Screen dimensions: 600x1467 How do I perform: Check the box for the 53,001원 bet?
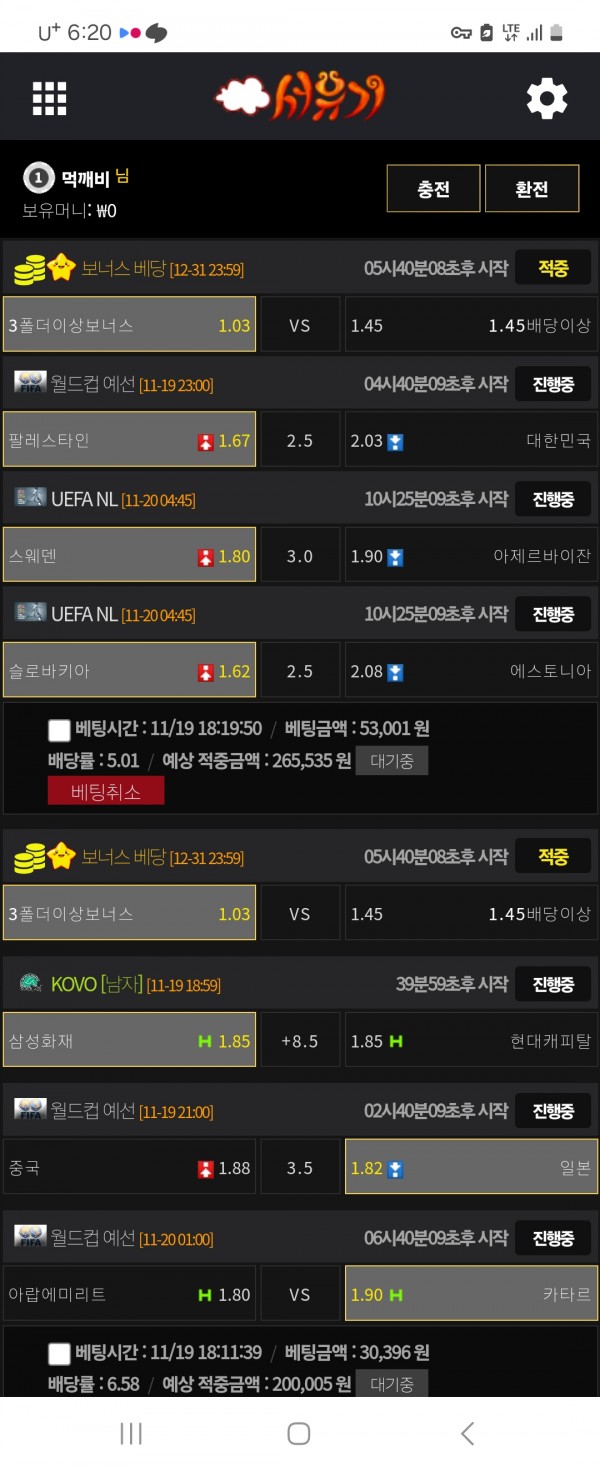[59, 730]
